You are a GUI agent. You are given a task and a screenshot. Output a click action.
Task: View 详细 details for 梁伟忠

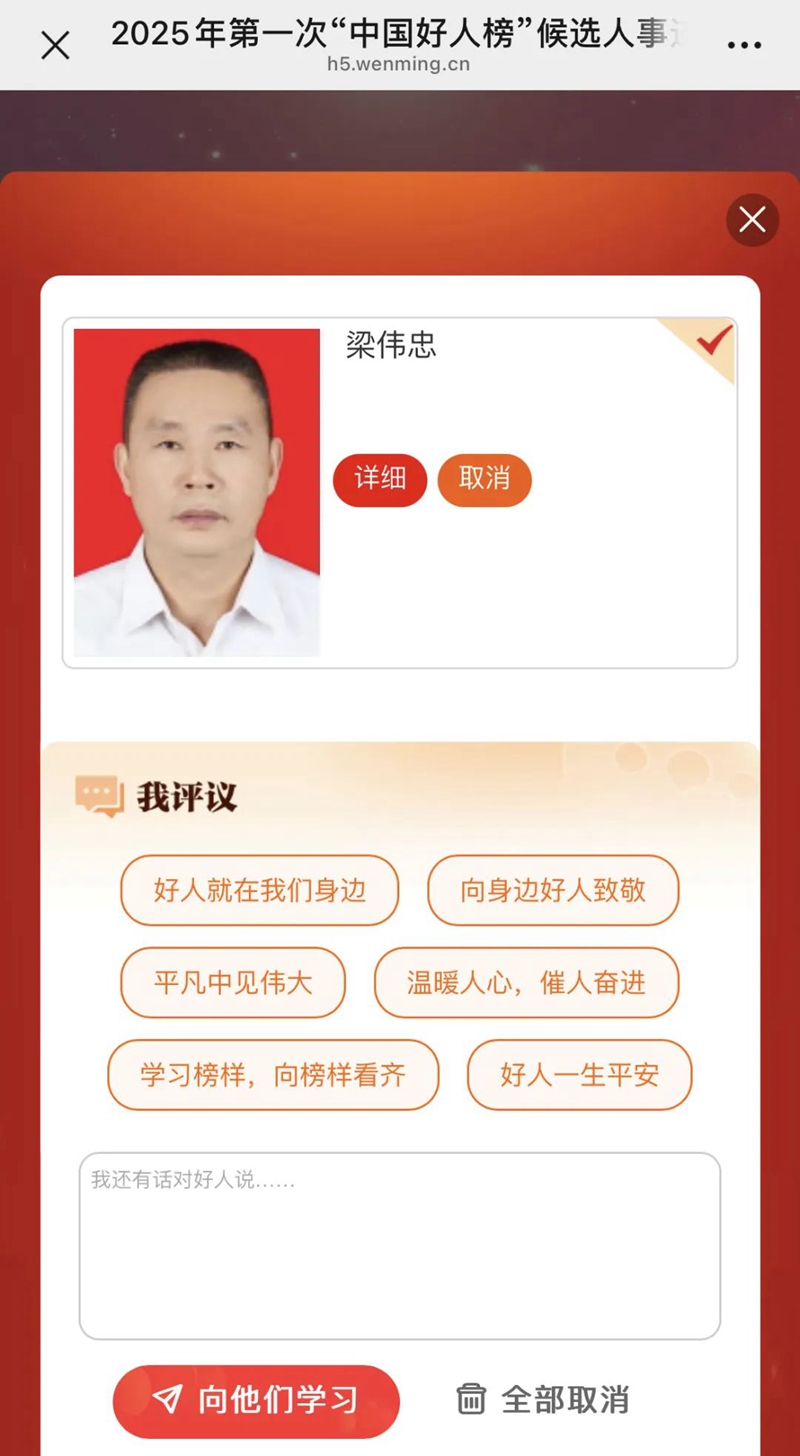380,480
